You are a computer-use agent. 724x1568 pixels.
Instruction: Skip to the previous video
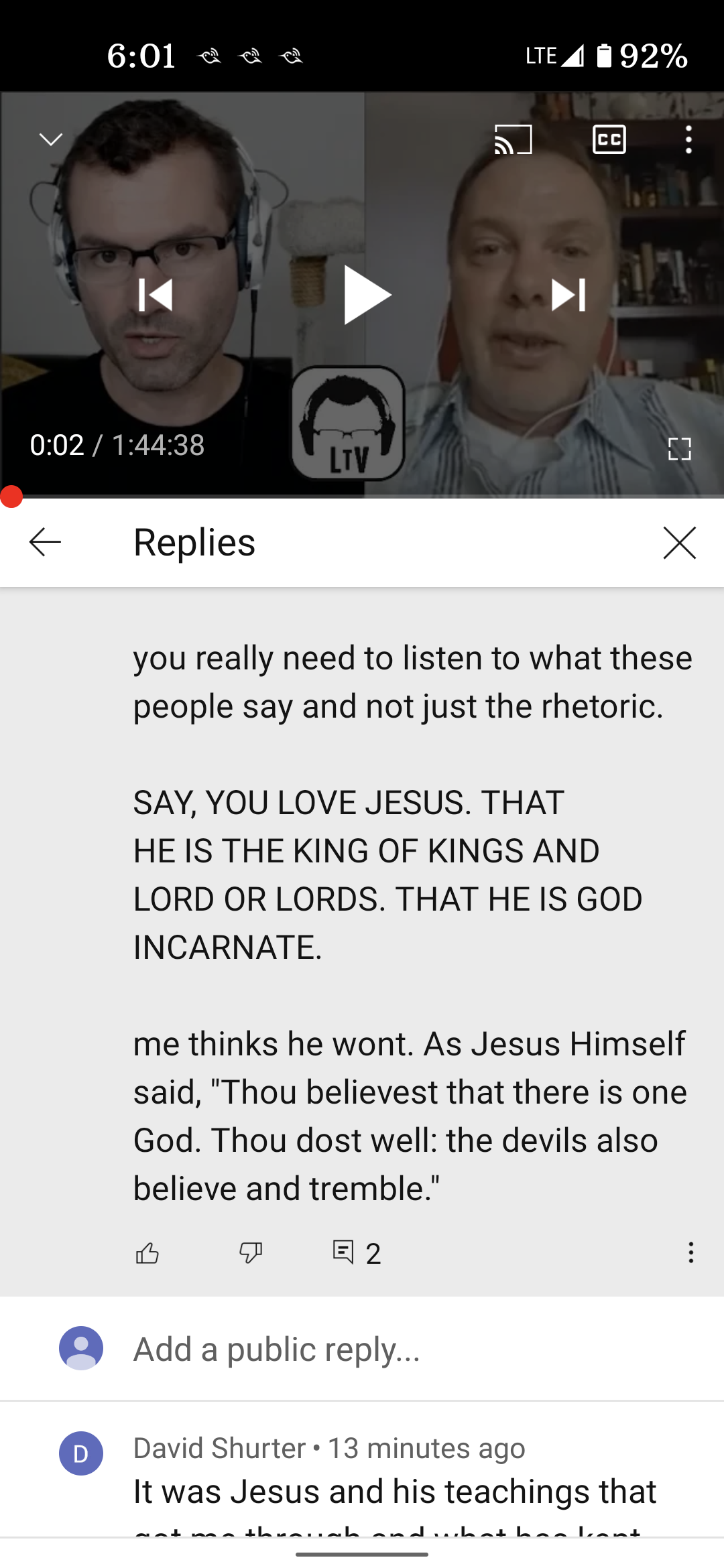tap(156, 295)
